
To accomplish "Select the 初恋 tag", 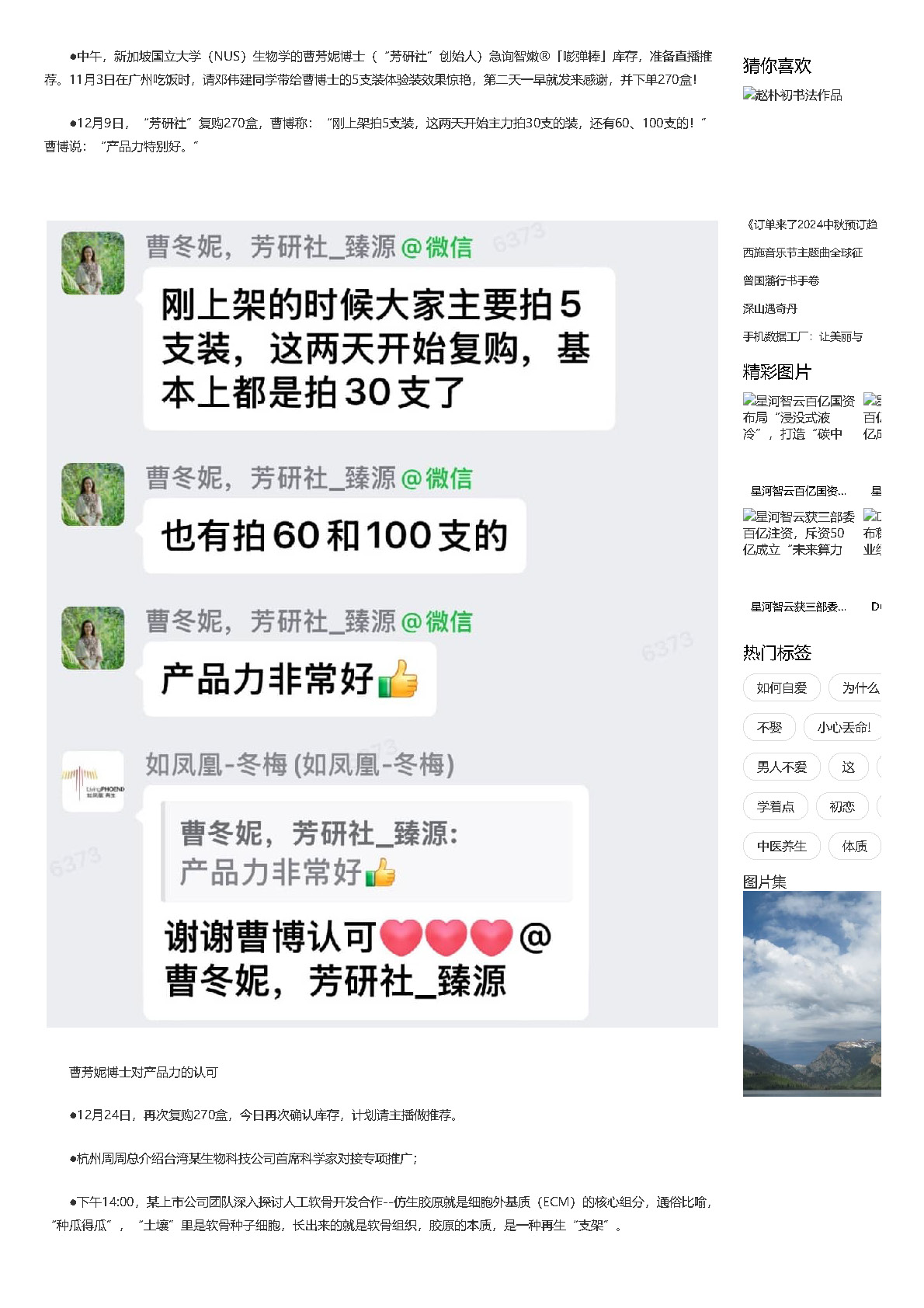I will tap(843, 807).
